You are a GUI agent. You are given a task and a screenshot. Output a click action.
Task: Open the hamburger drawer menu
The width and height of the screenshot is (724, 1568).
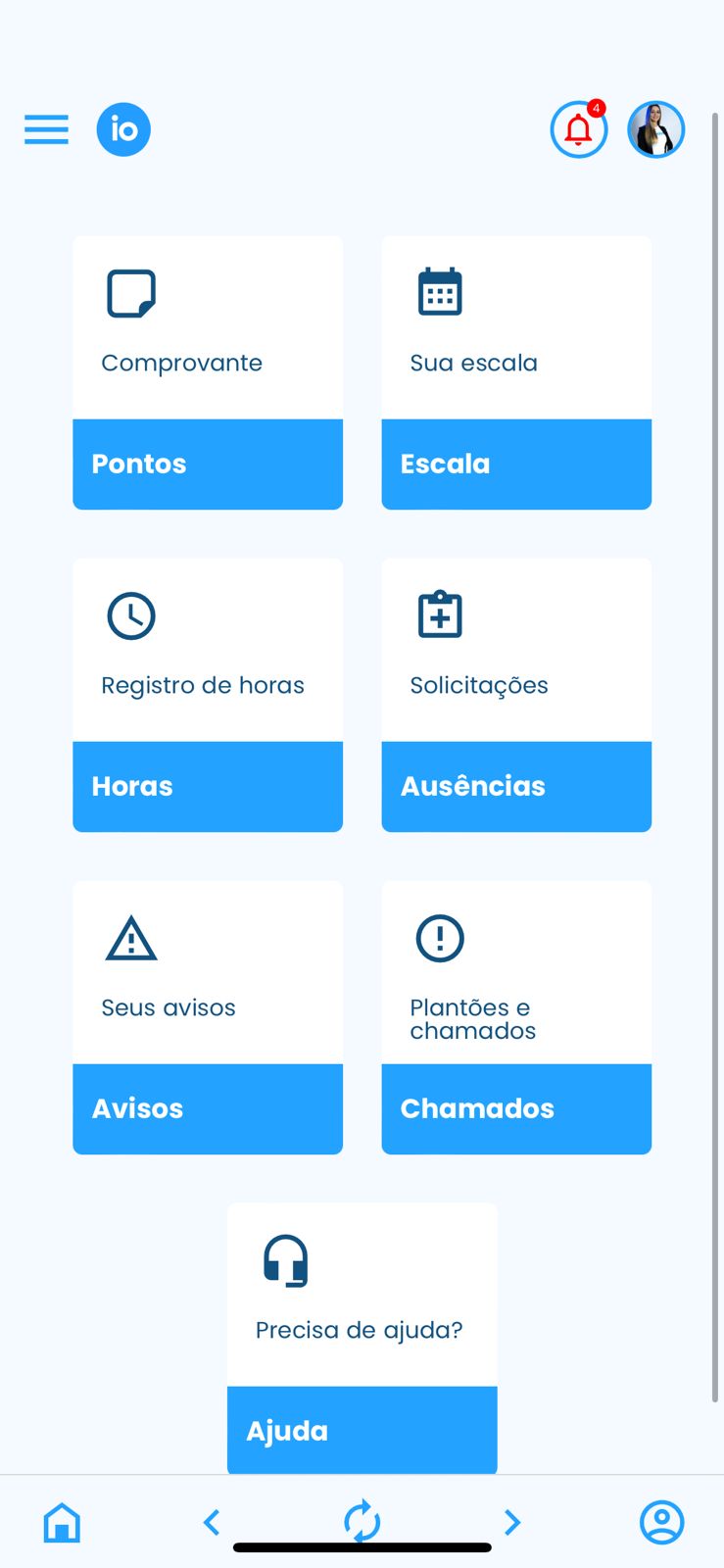click(x=46, y=129)
